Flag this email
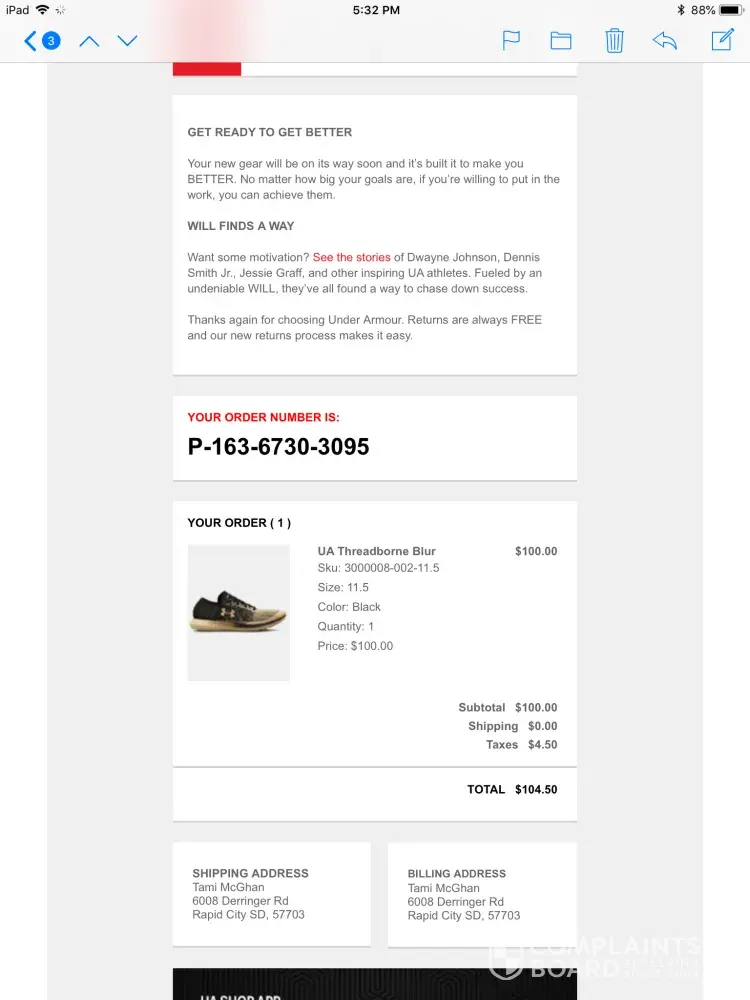Image resolution: width=750 pixels, height=1000 pixels. click(x=511, y=41)
